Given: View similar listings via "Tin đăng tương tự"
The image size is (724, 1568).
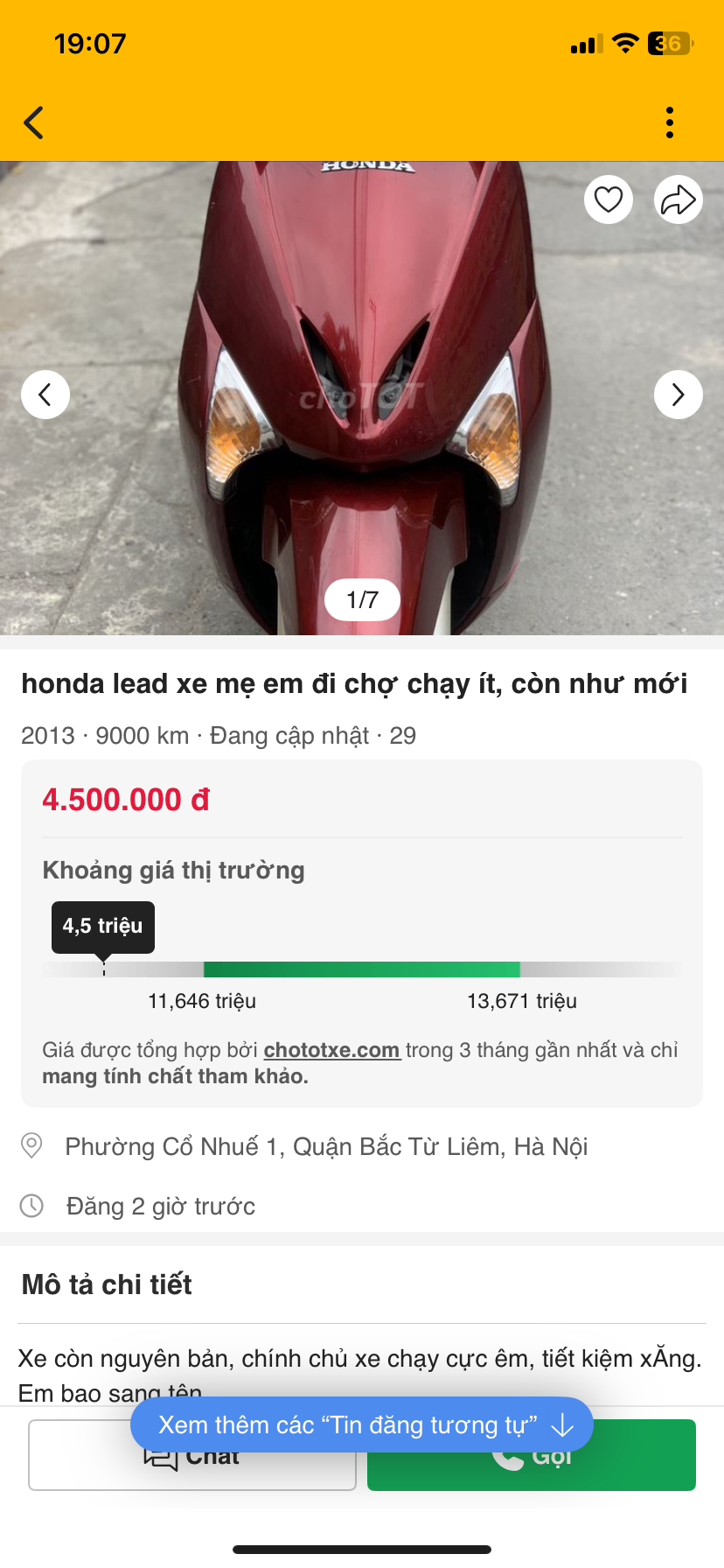Looking at the screenshot, I should tap(361, 1425).
